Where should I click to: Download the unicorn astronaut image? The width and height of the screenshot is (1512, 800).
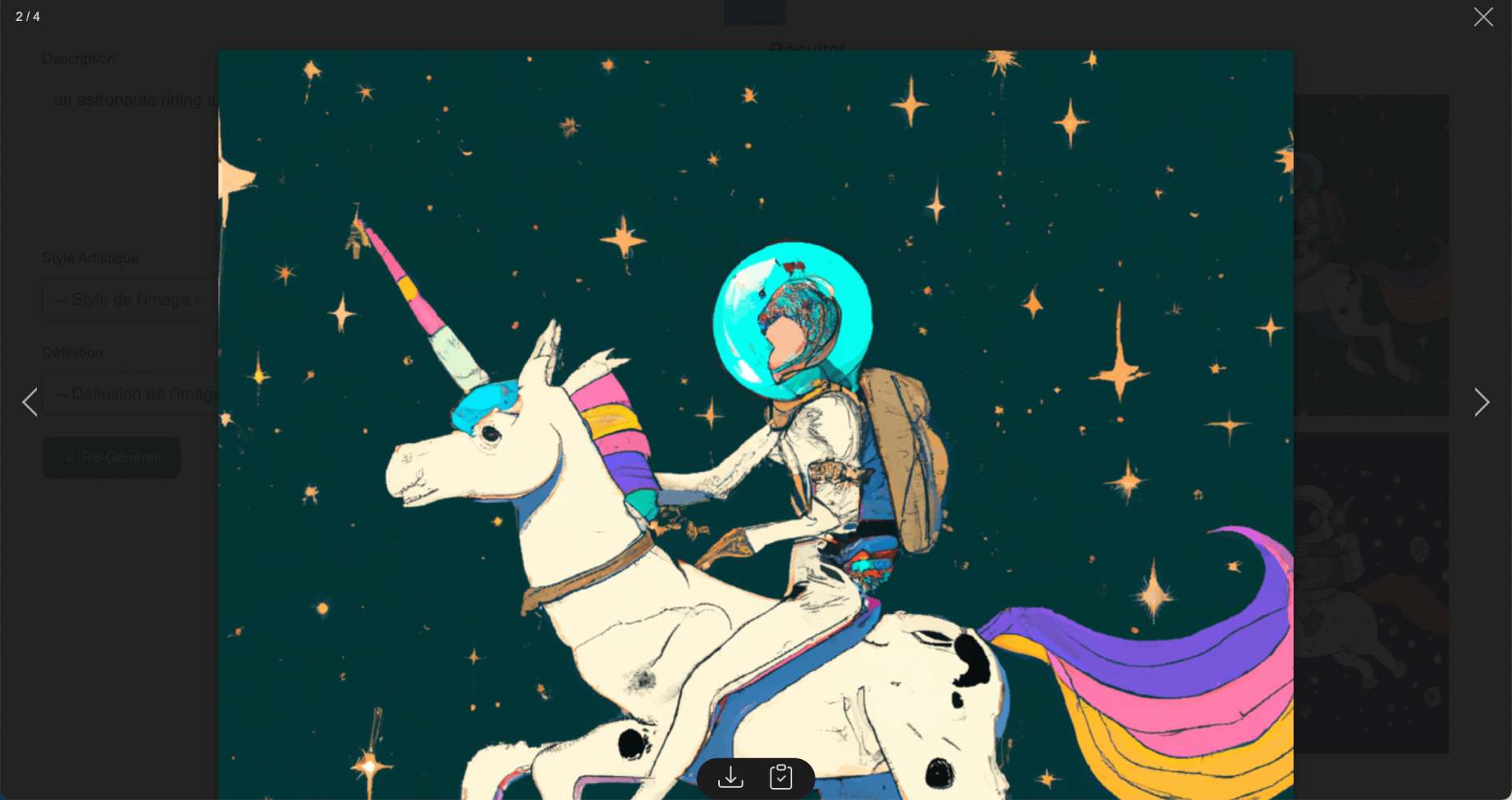tap(730, 777)
